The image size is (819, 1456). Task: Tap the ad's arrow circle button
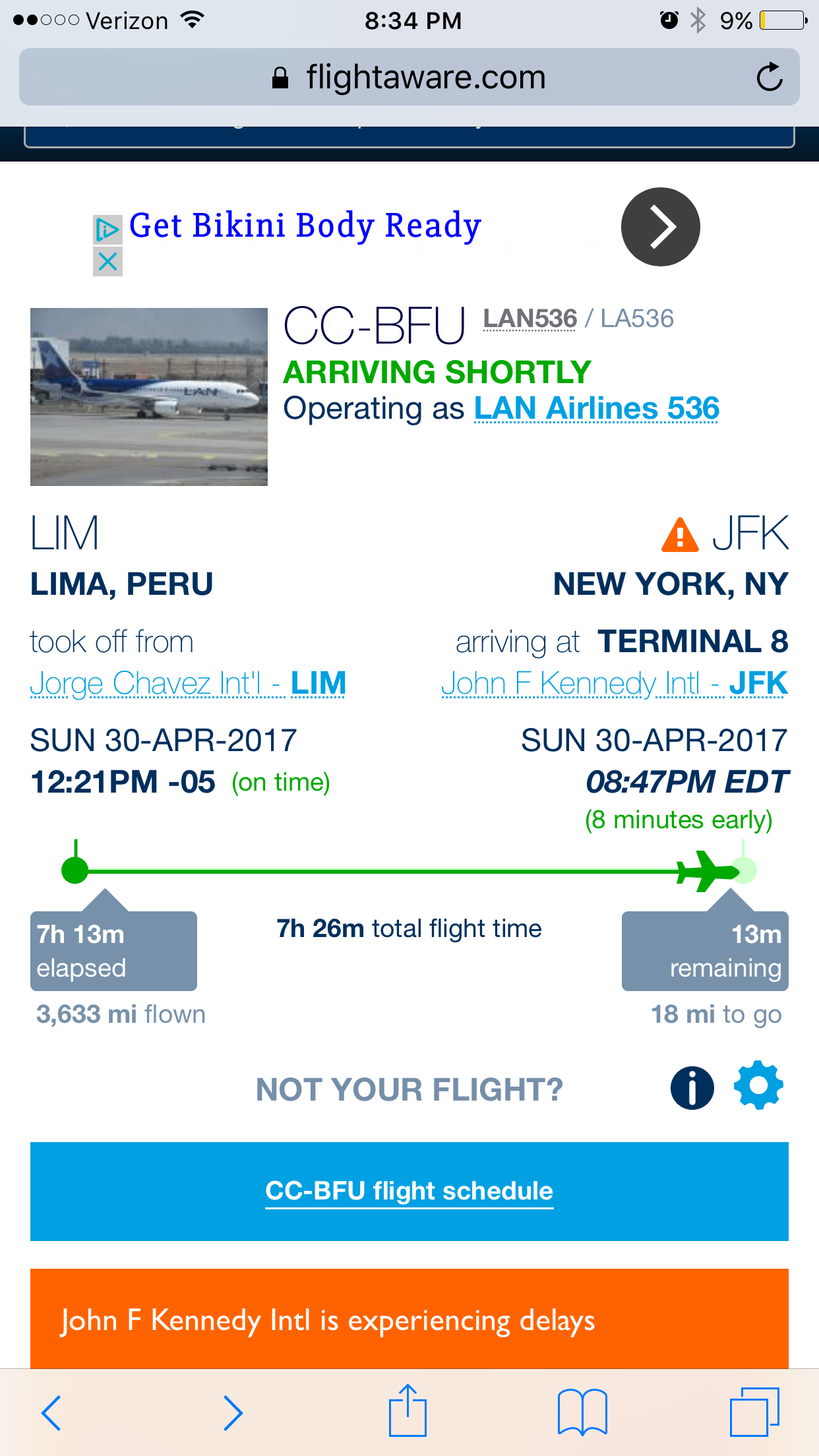point(660,227)
